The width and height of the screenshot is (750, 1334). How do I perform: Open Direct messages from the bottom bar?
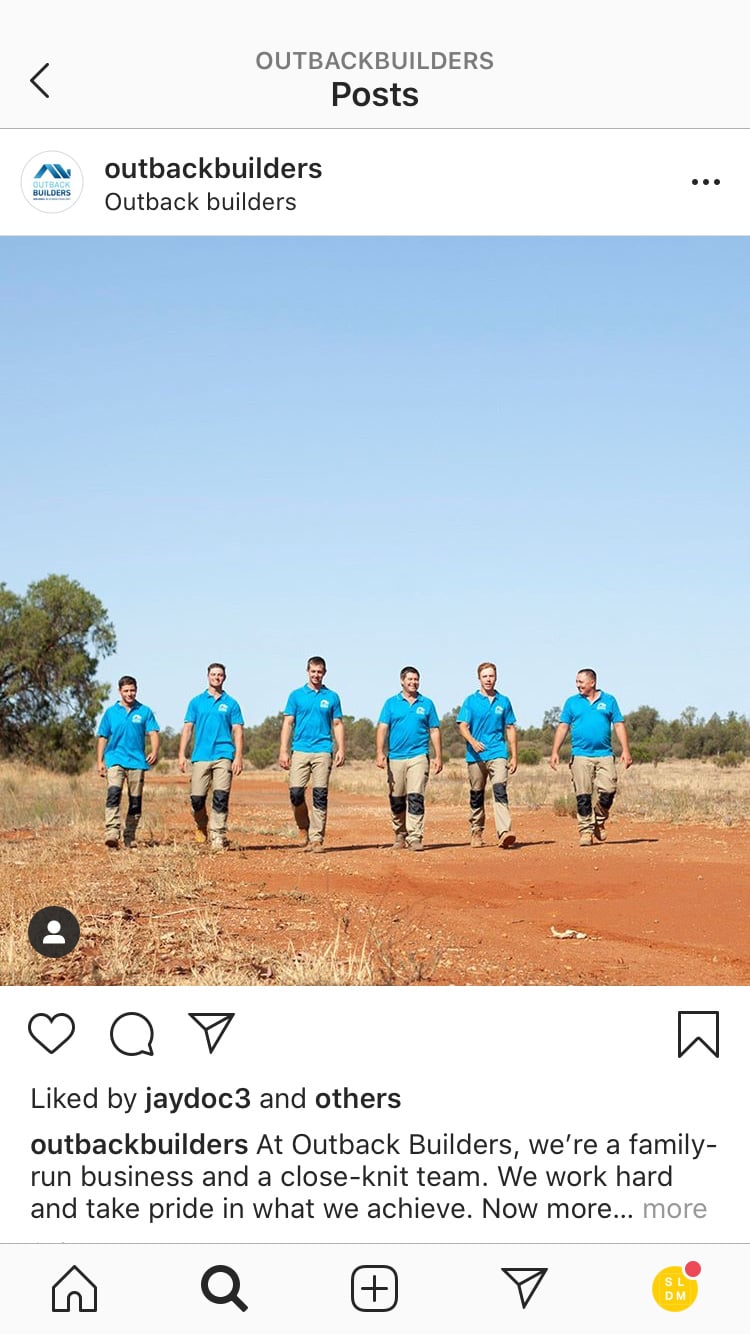tap(524, 1289)
